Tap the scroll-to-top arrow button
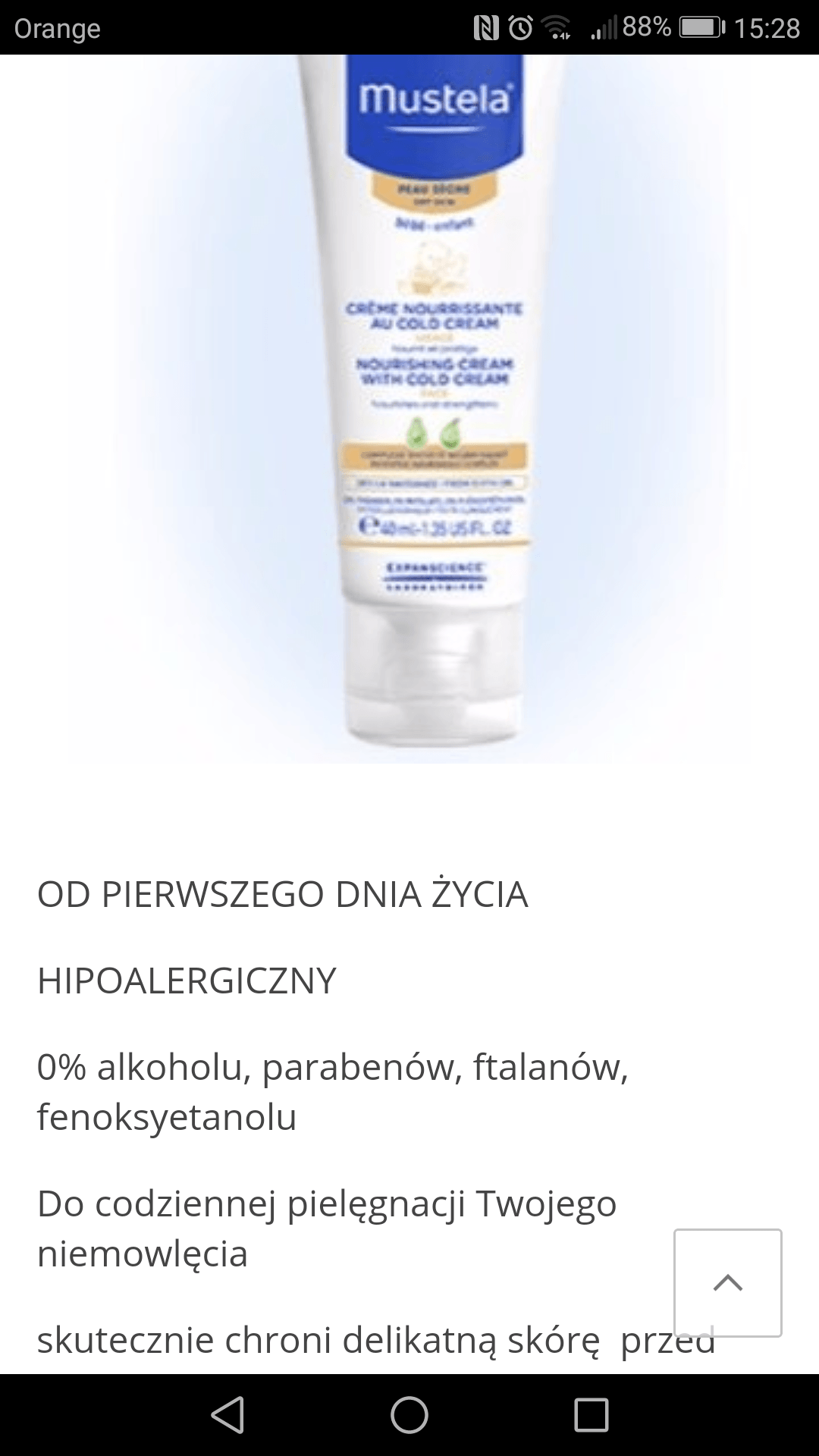 point(728,1282)
